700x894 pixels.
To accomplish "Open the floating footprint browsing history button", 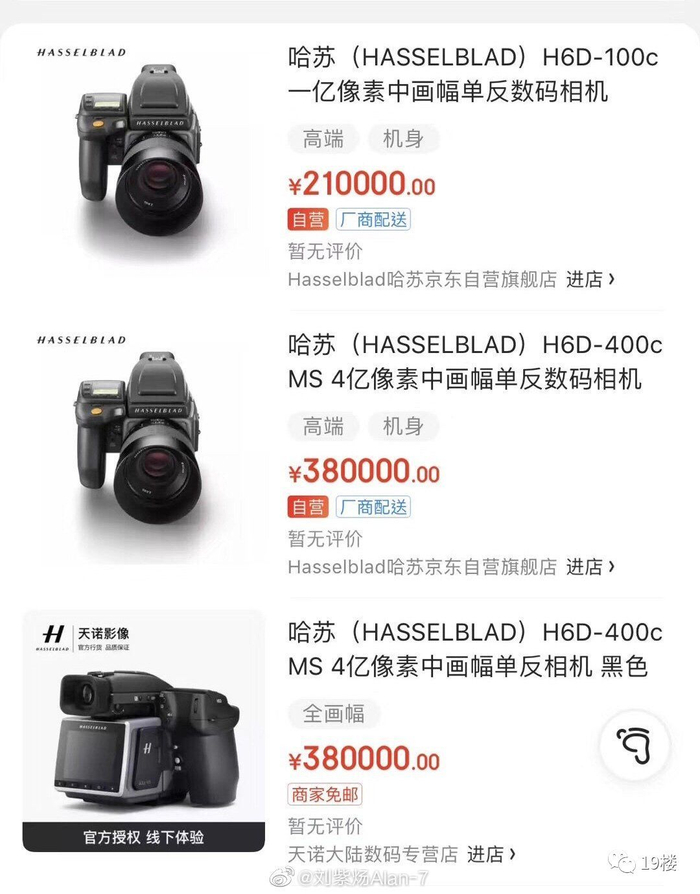I will pyautogui.click(x=634, y=745).
